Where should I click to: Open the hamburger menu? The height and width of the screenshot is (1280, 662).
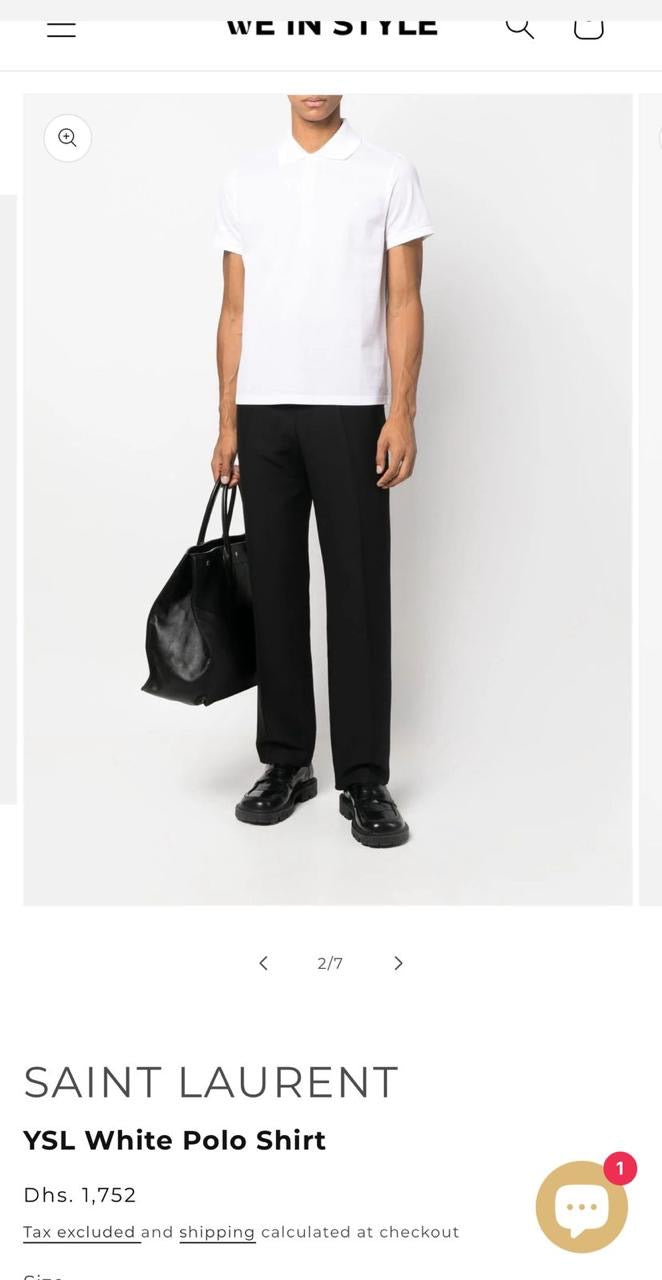tap(61, 29)
